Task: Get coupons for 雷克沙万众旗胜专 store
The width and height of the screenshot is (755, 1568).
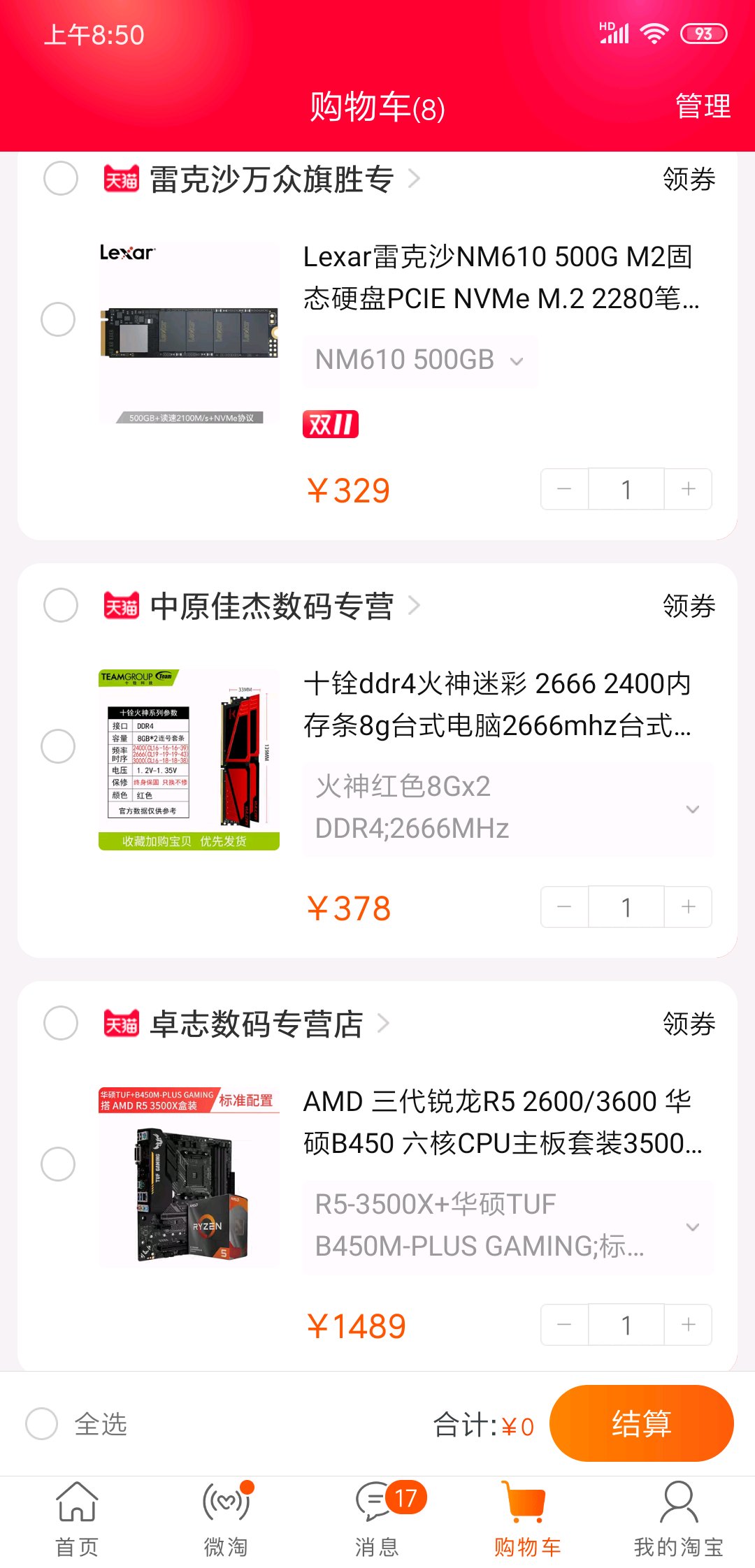Action: [689, 180]
